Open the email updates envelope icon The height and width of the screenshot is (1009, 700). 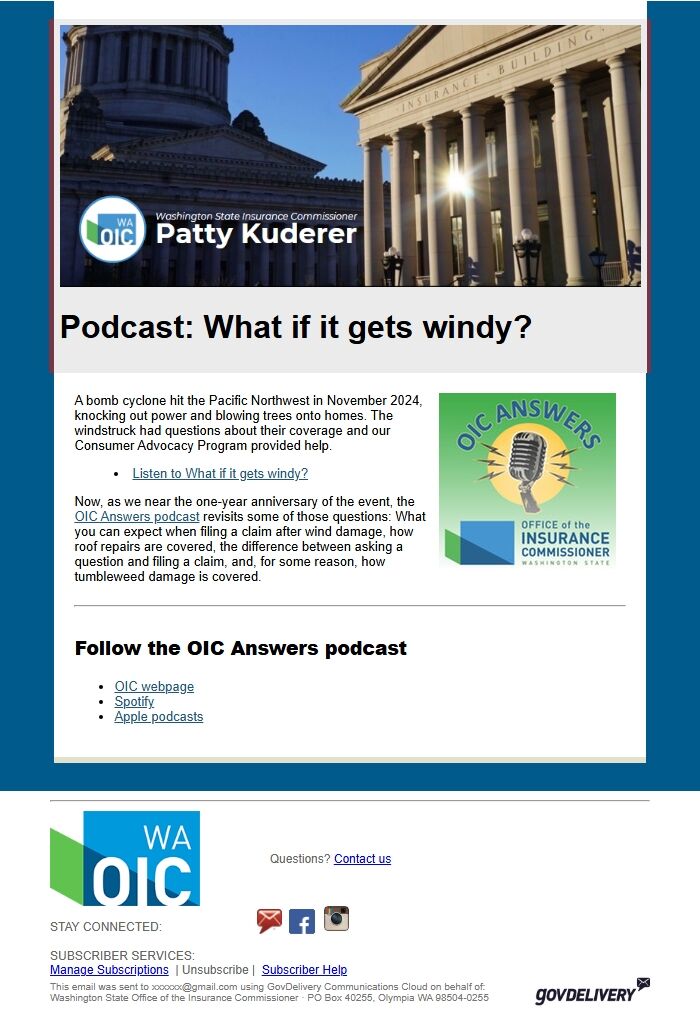pyautogui.click(x=270, y=920)
